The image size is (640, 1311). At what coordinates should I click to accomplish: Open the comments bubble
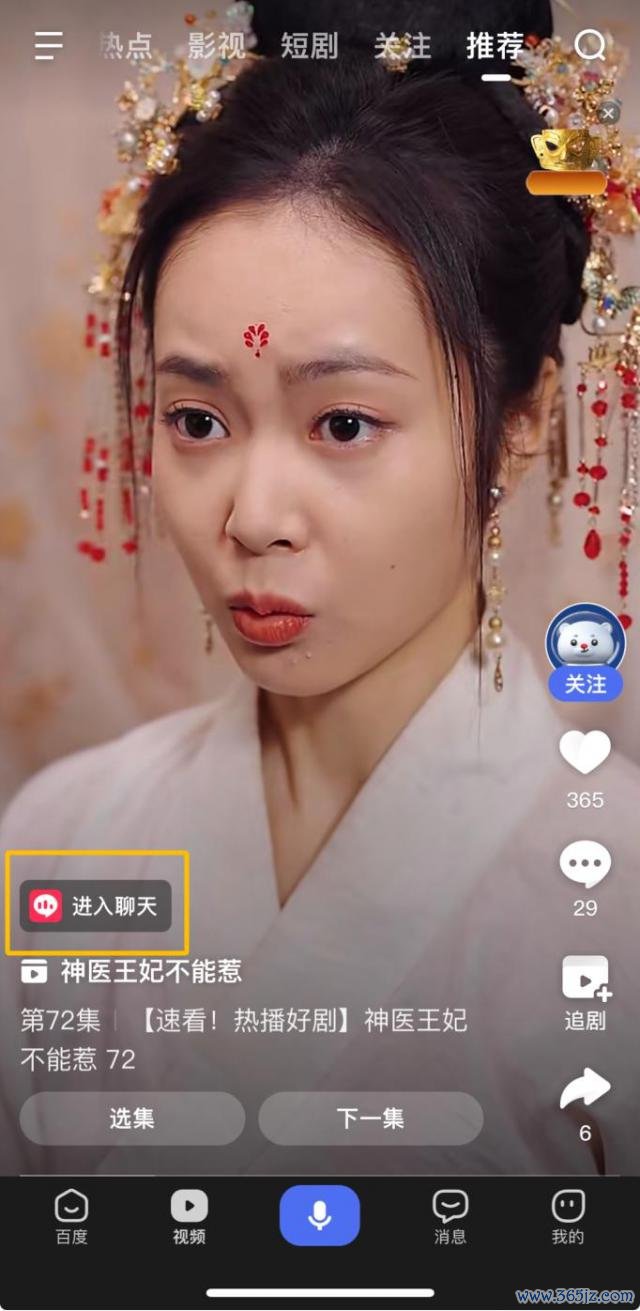click(585, 864)
